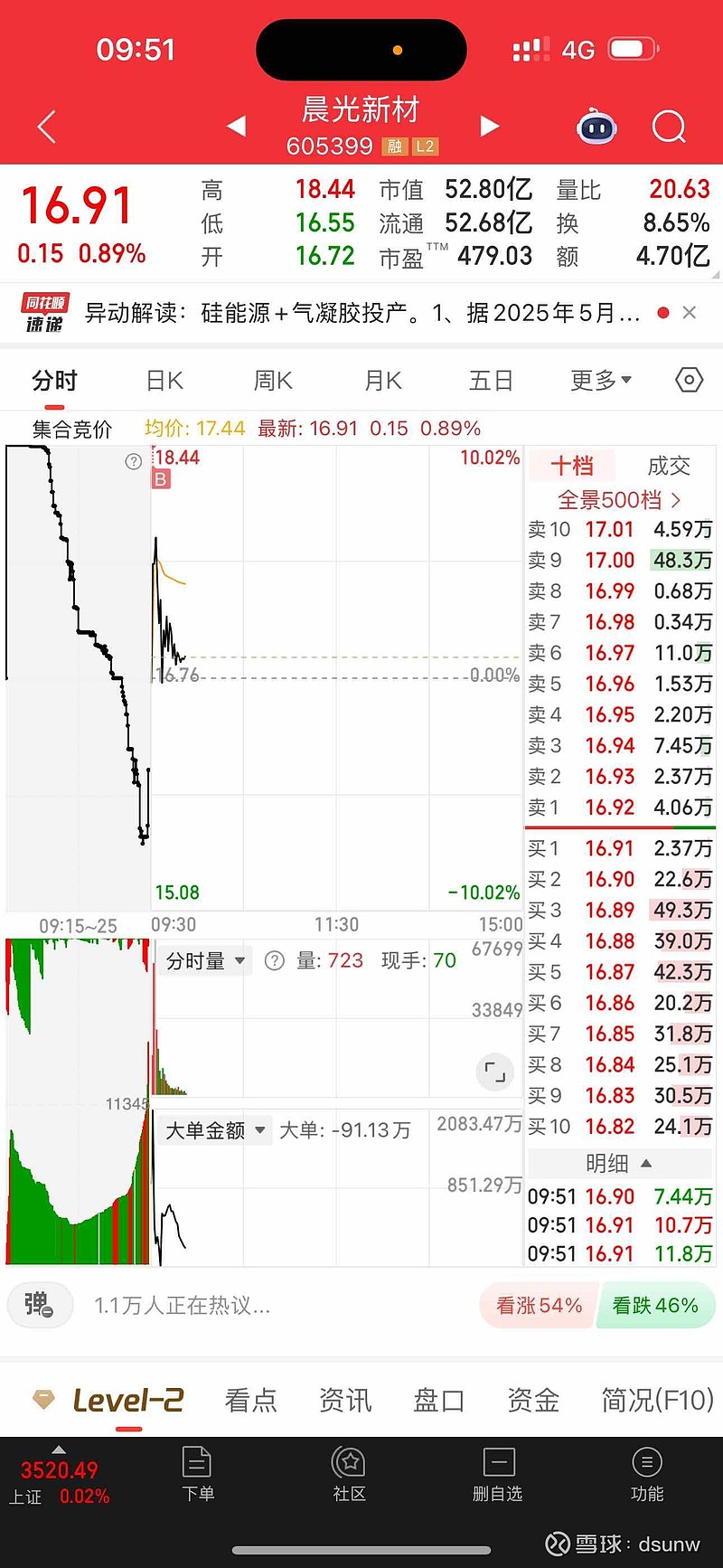Dismiss the 异动解读 news banner
723x1568 pixels.
(690, 312)
